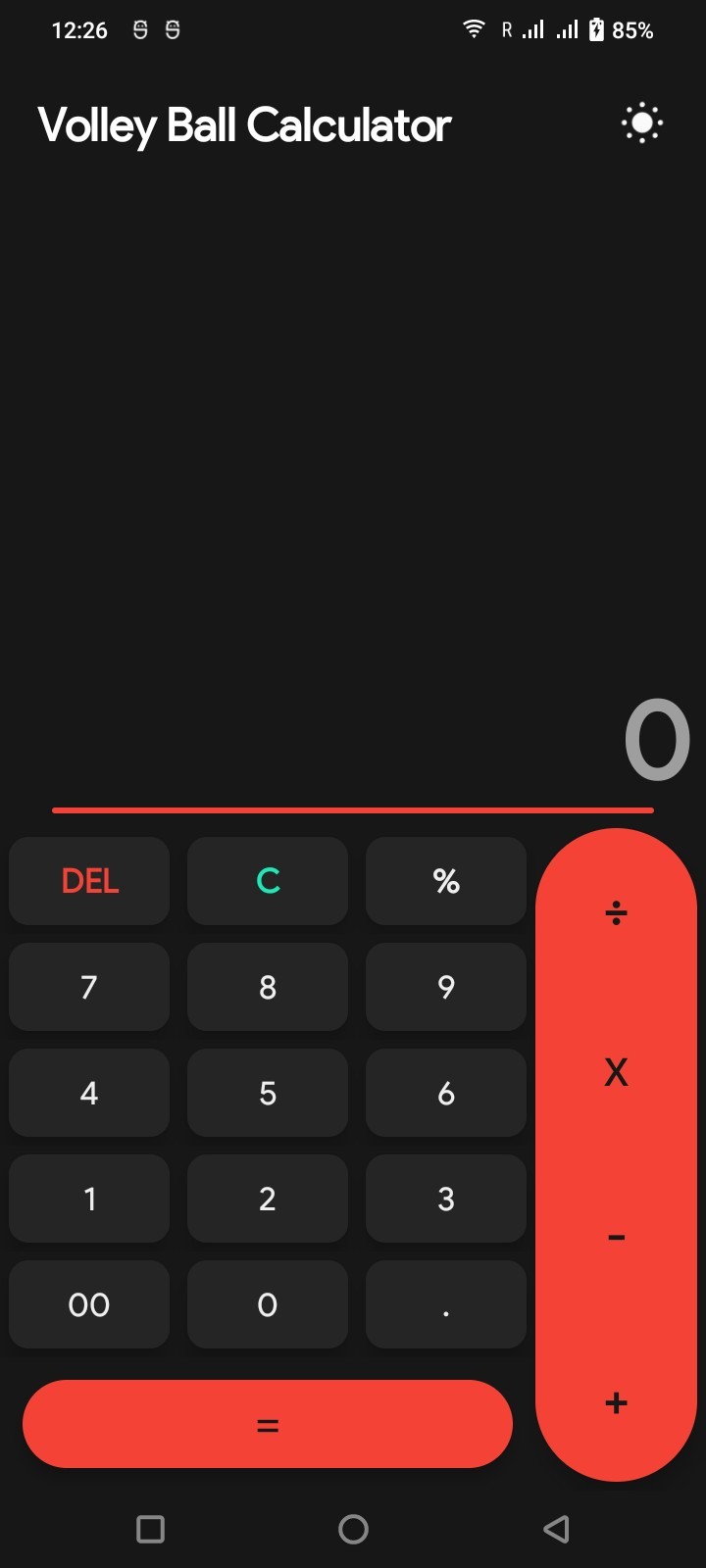Clear the display with C
Image resolution: width=706 pixels, height=1568 pixels.
tap(268, 881)
